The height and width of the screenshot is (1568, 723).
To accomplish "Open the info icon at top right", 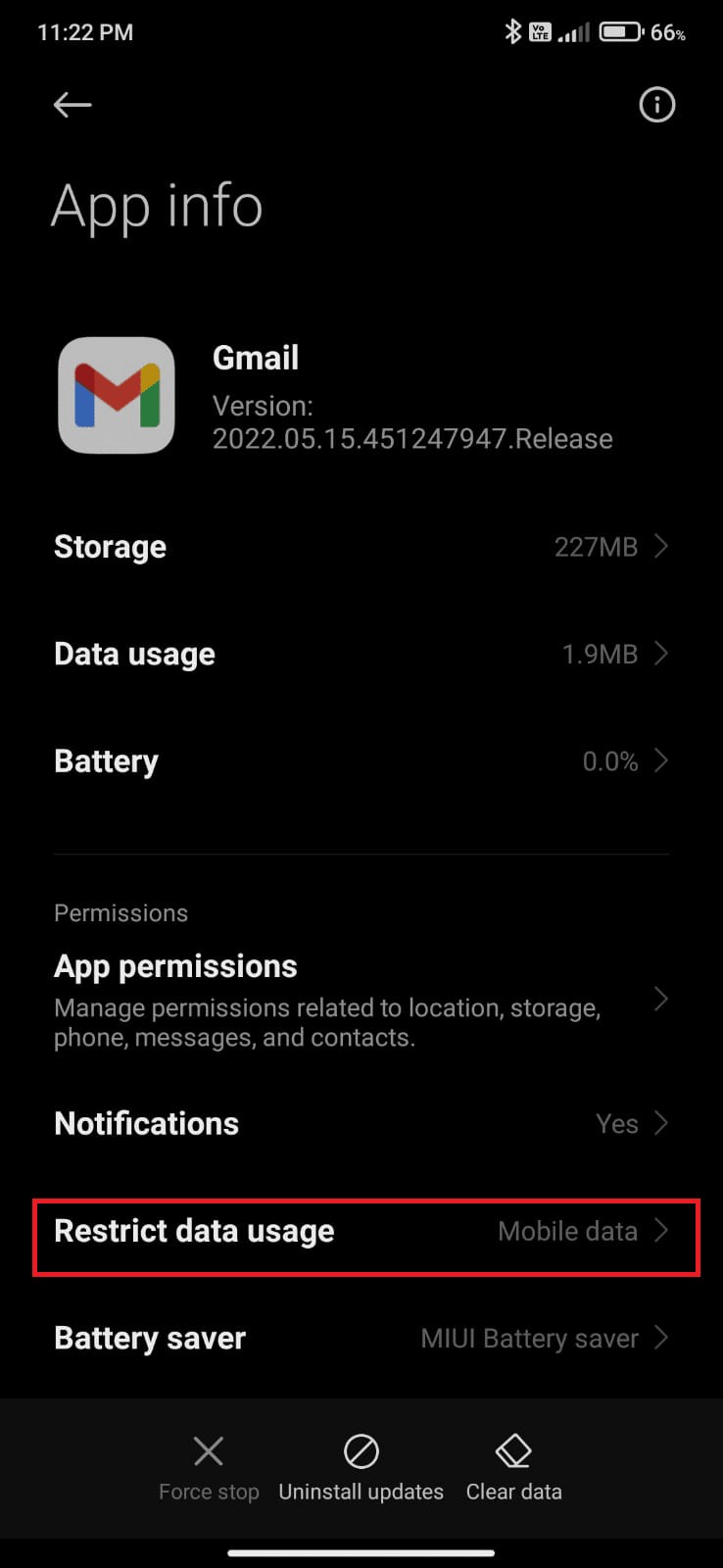I will pyautogui.click(x=656, y=105).
